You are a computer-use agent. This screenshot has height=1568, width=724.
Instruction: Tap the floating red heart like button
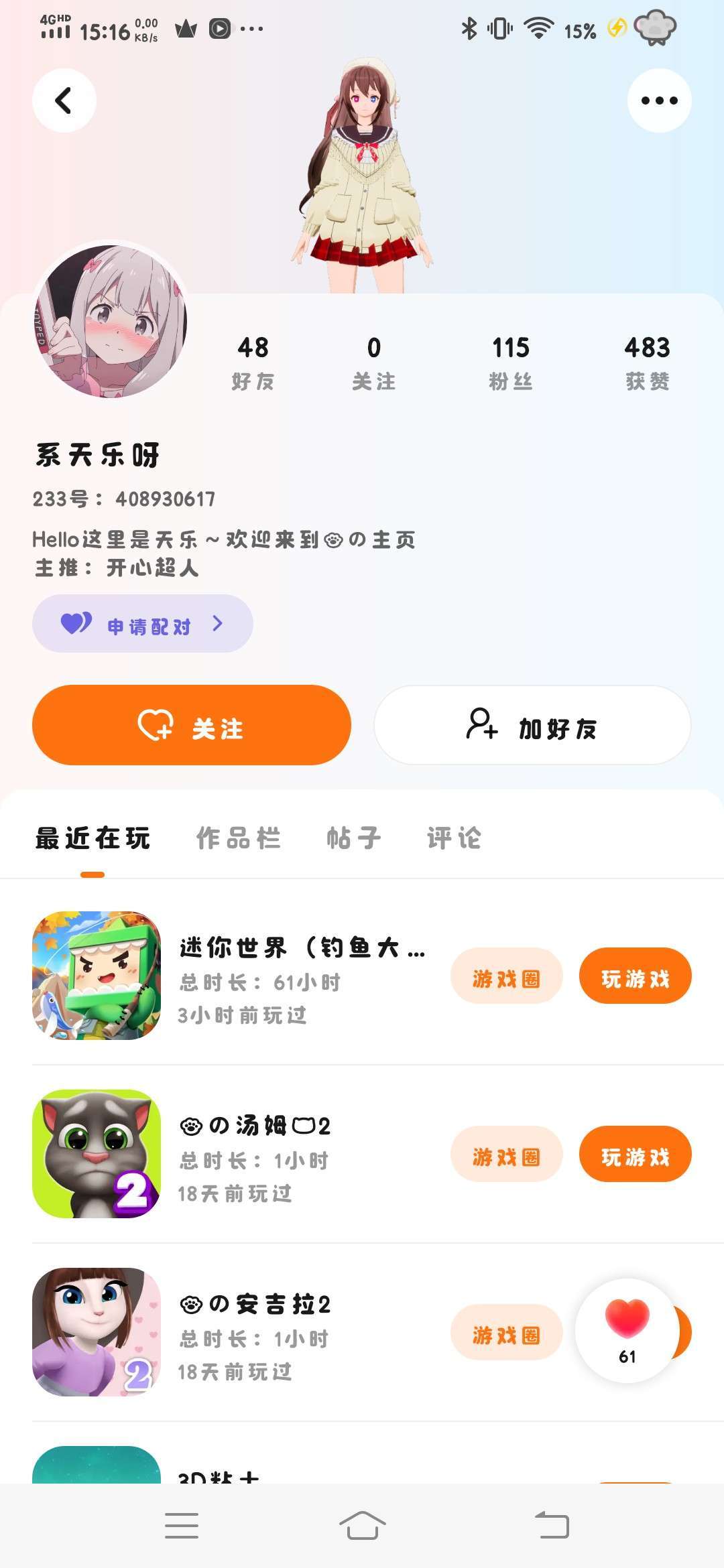pyautogui.click(x=627, y=1330)
